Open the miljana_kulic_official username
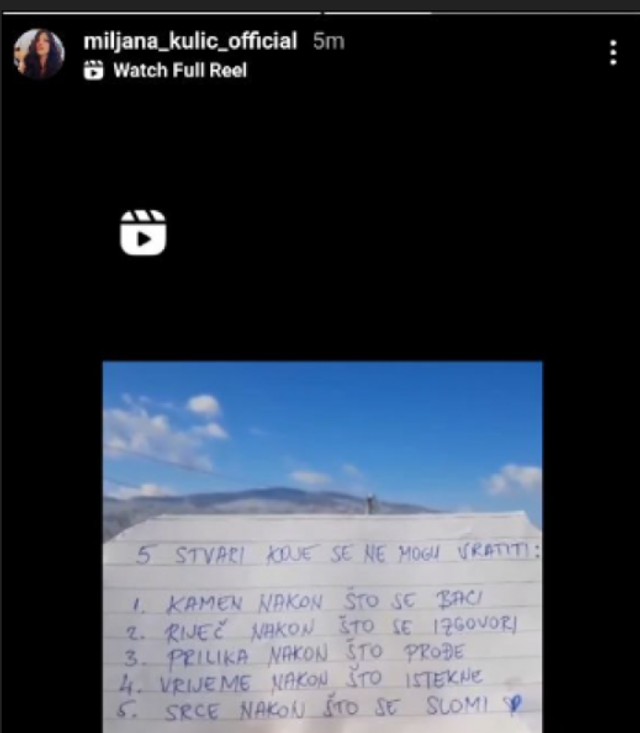 click(190, 41)
